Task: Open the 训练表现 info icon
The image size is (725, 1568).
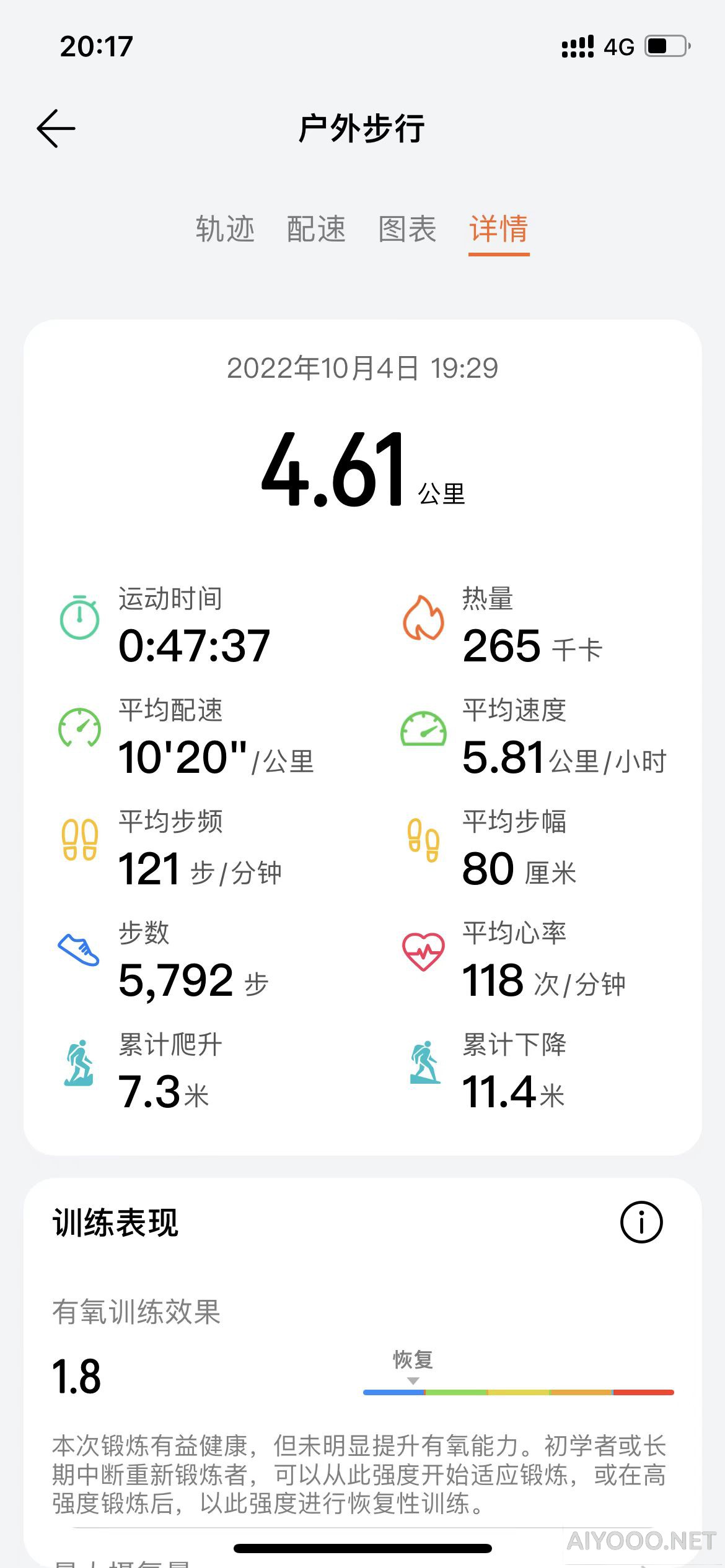Action: [x=641, y=1222]
